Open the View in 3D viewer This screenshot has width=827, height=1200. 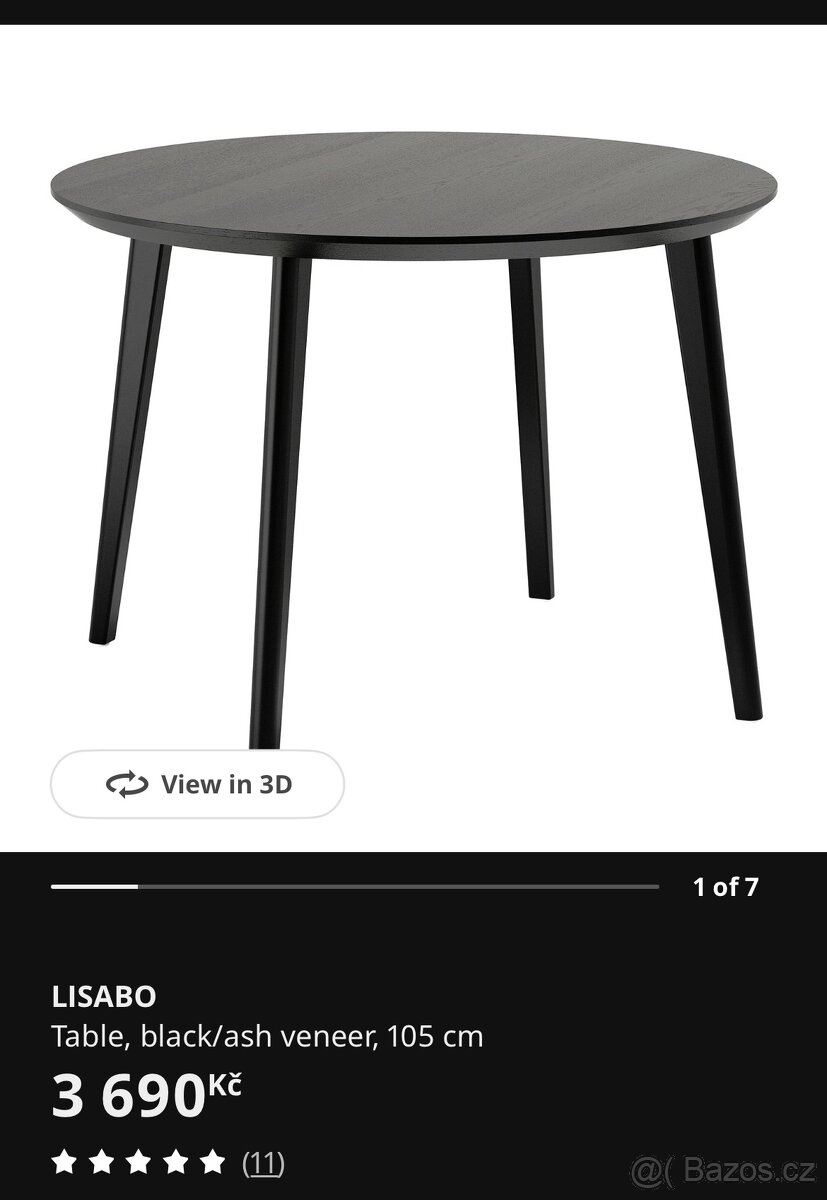coord(197,784)
